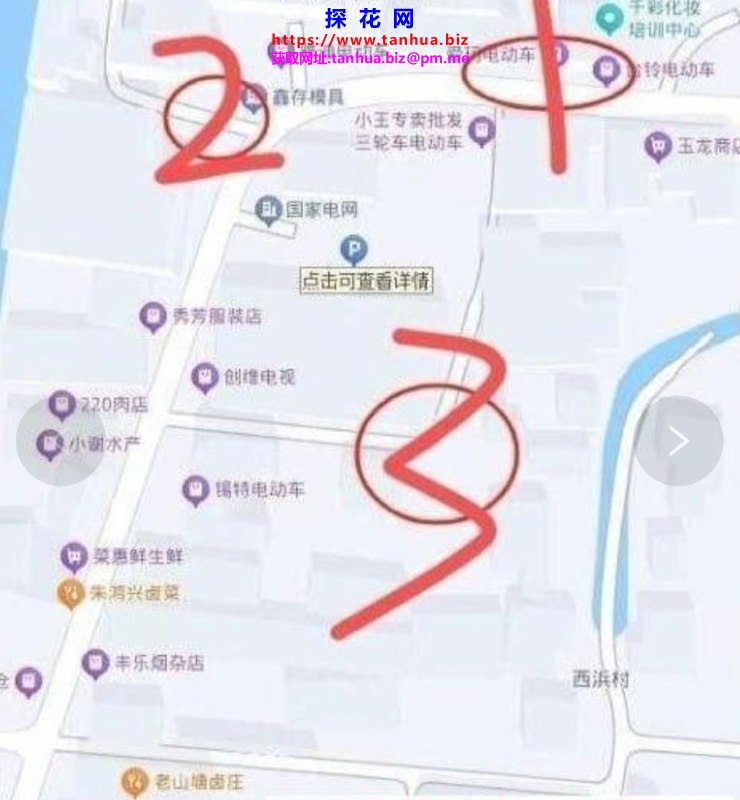Go back to the previous image
The height and width of the screenshot is (800, 740).
point(60,441)
